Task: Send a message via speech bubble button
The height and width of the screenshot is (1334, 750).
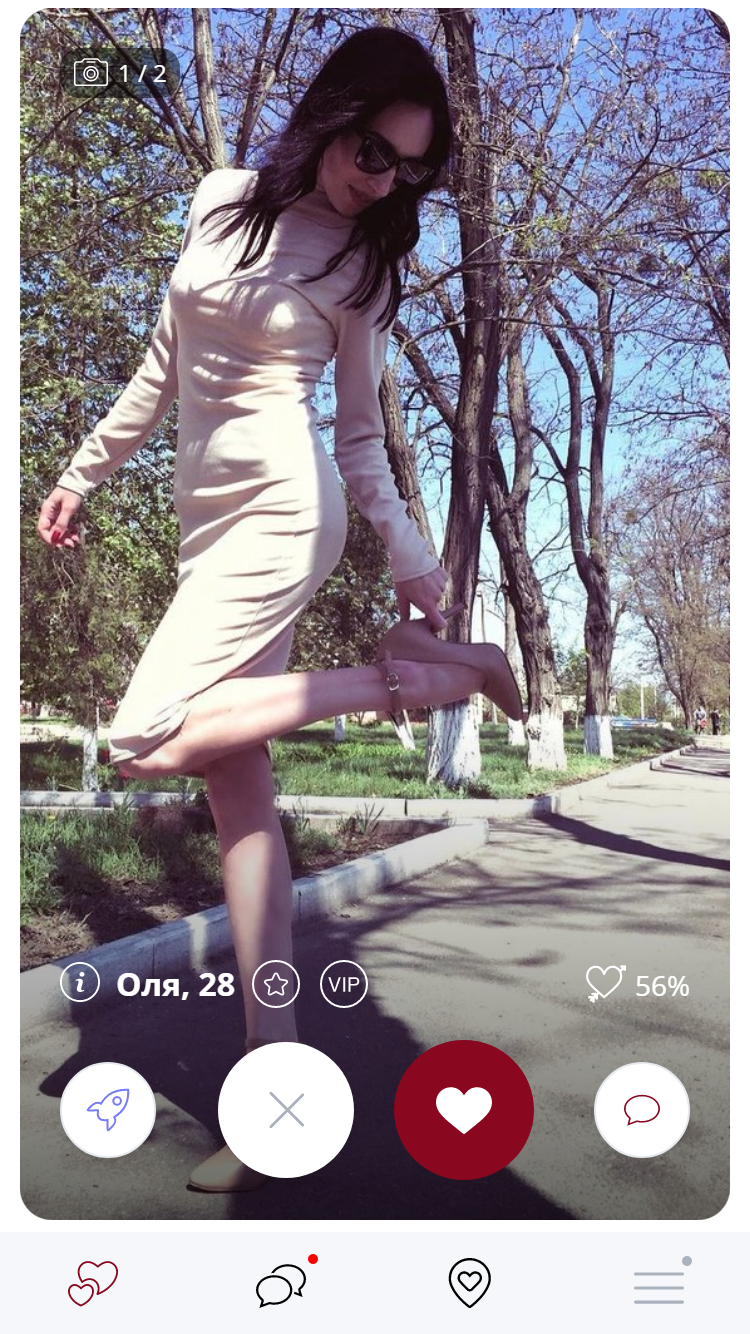Action: tap(642, 1110)
